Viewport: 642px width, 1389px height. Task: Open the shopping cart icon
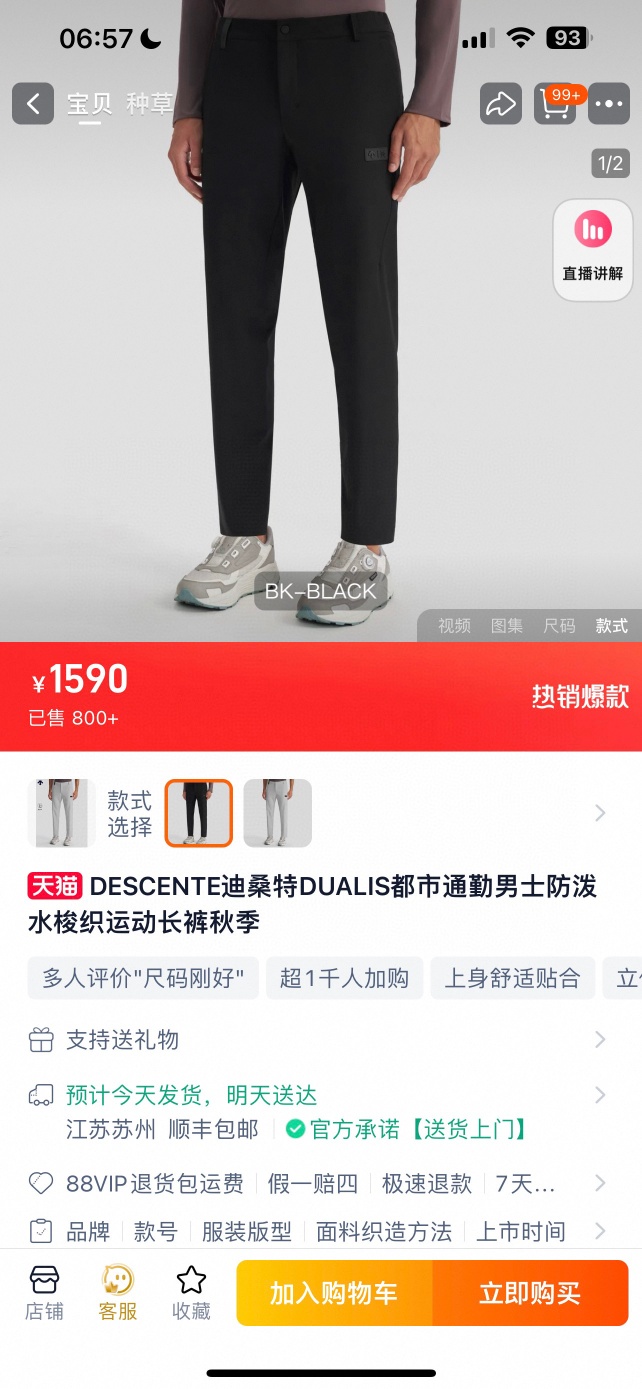coord(555,104)
